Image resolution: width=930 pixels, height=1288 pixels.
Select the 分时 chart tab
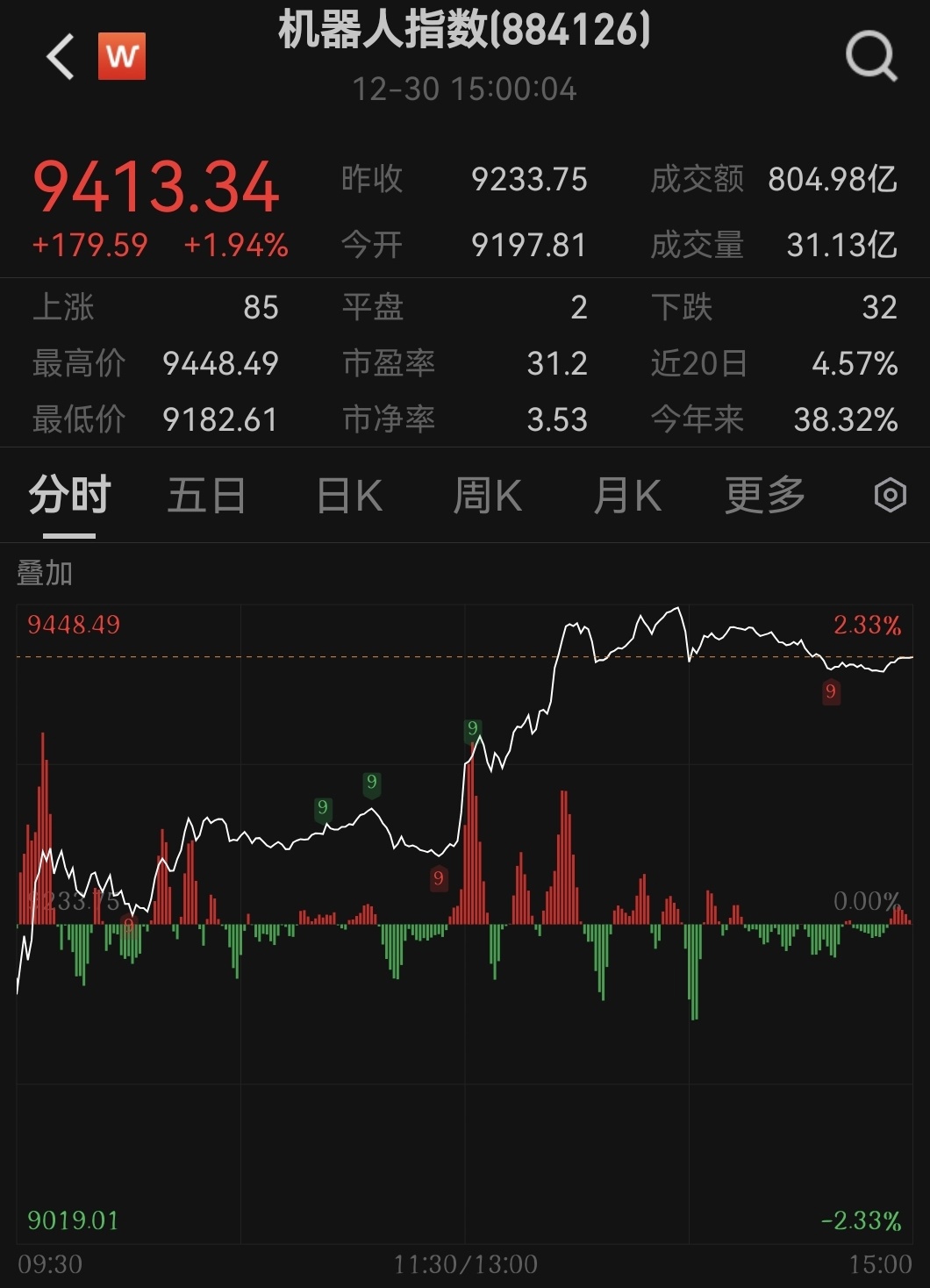pyautogui.click(x=69, y=496)
